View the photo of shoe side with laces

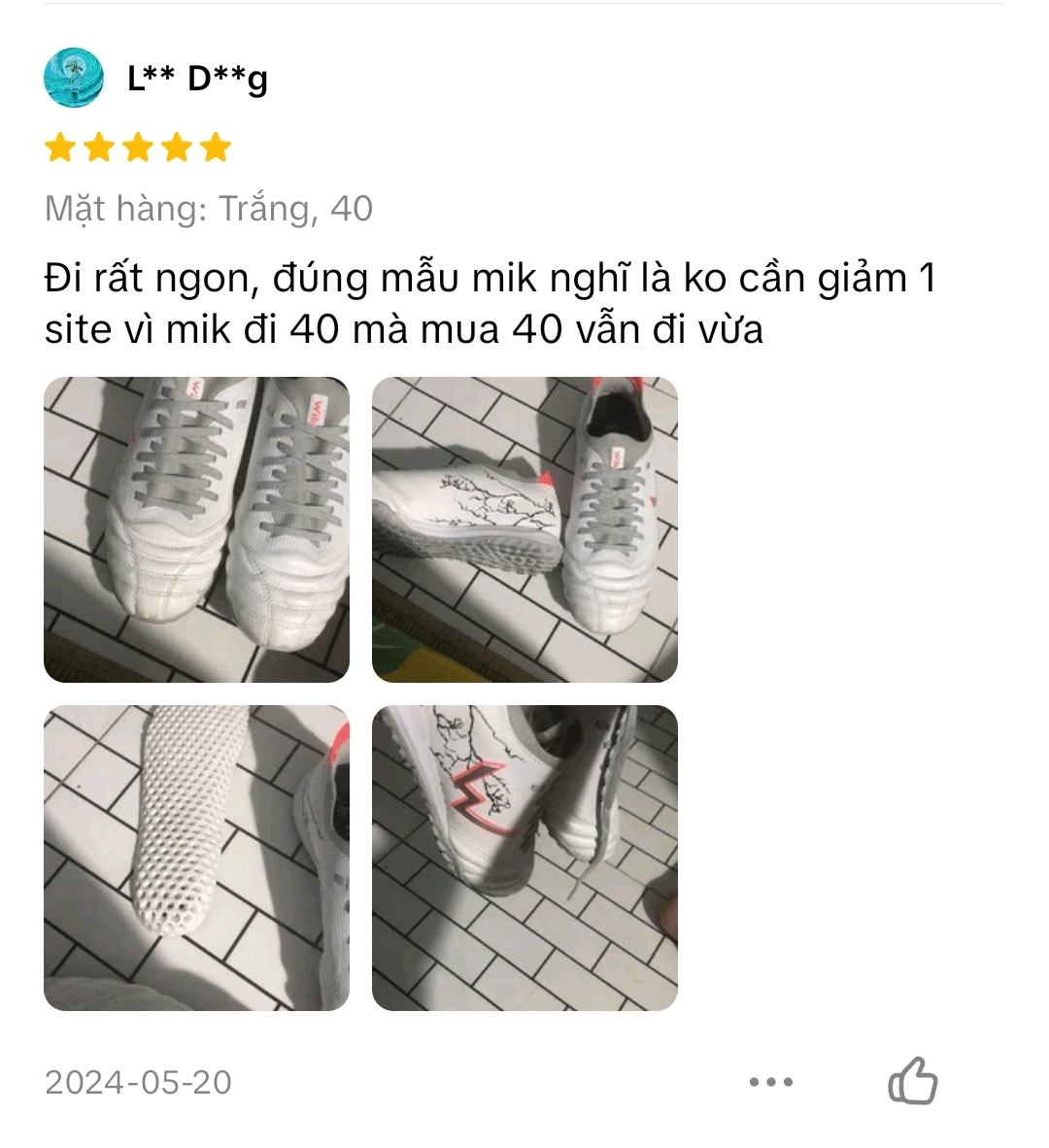tap(524, 529)
